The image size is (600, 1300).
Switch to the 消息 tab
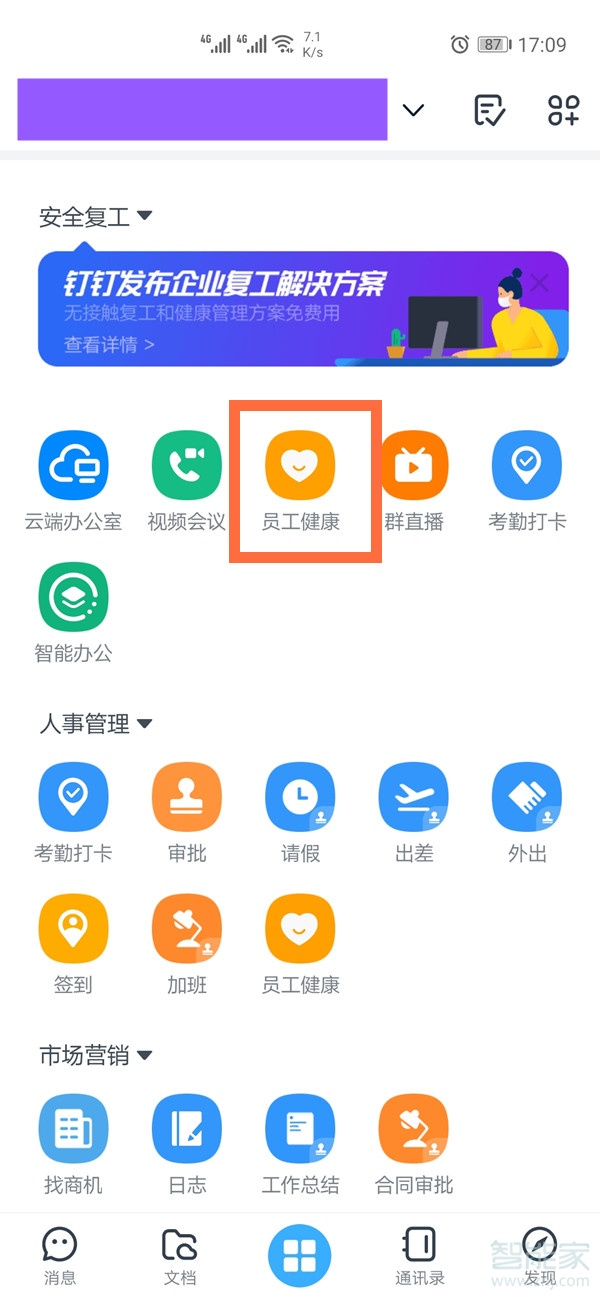(60, 1255)
